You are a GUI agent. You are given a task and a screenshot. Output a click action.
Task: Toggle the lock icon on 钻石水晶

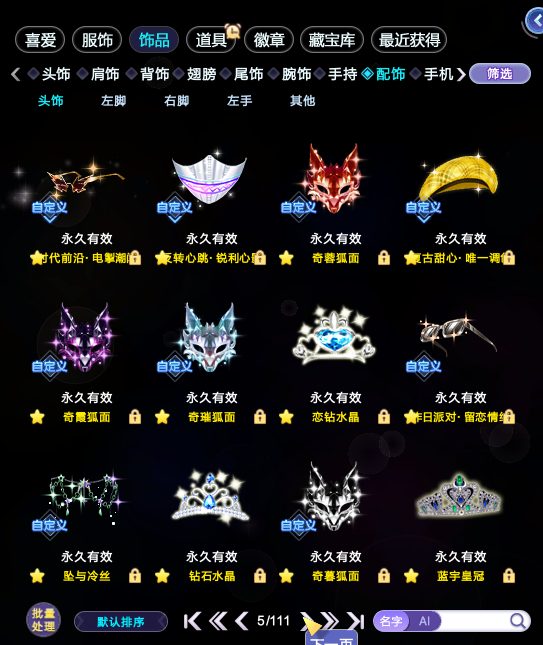(x=260, y=576)
